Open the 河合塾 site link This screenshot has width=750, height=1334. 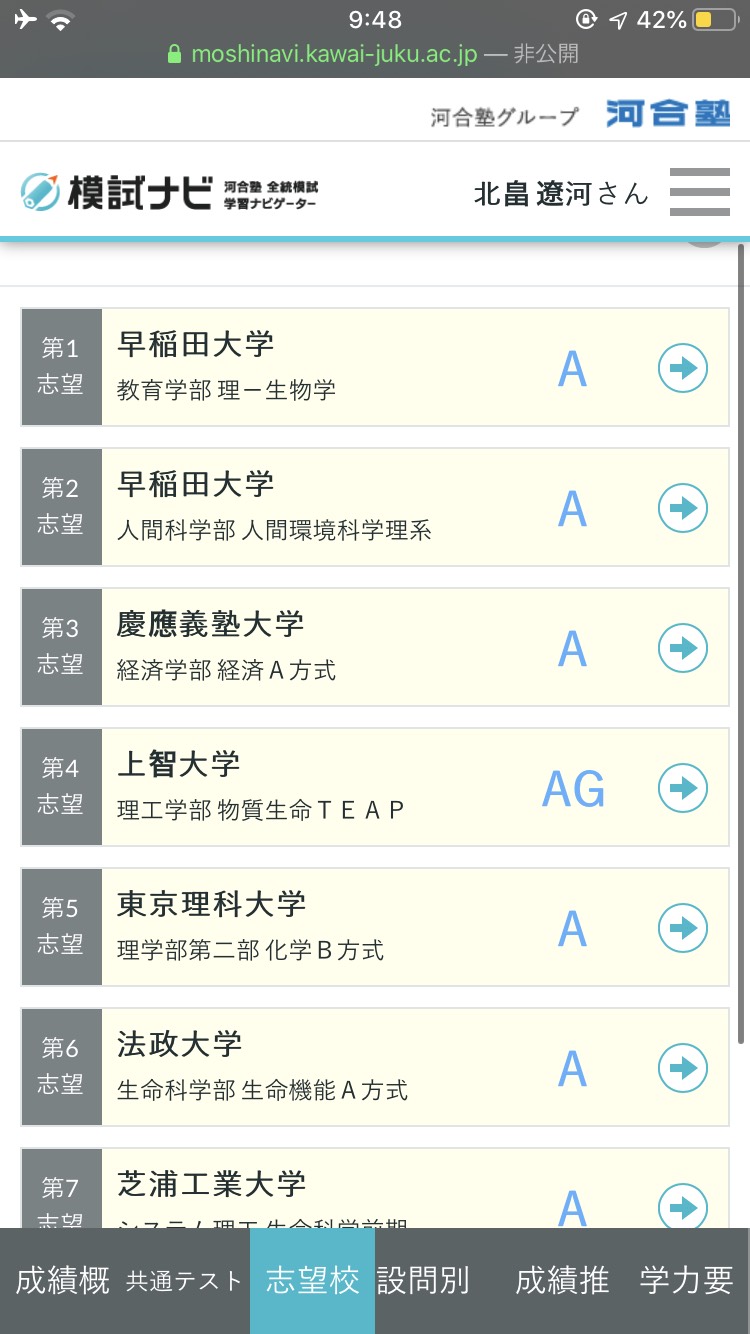(x=668, y=113)
